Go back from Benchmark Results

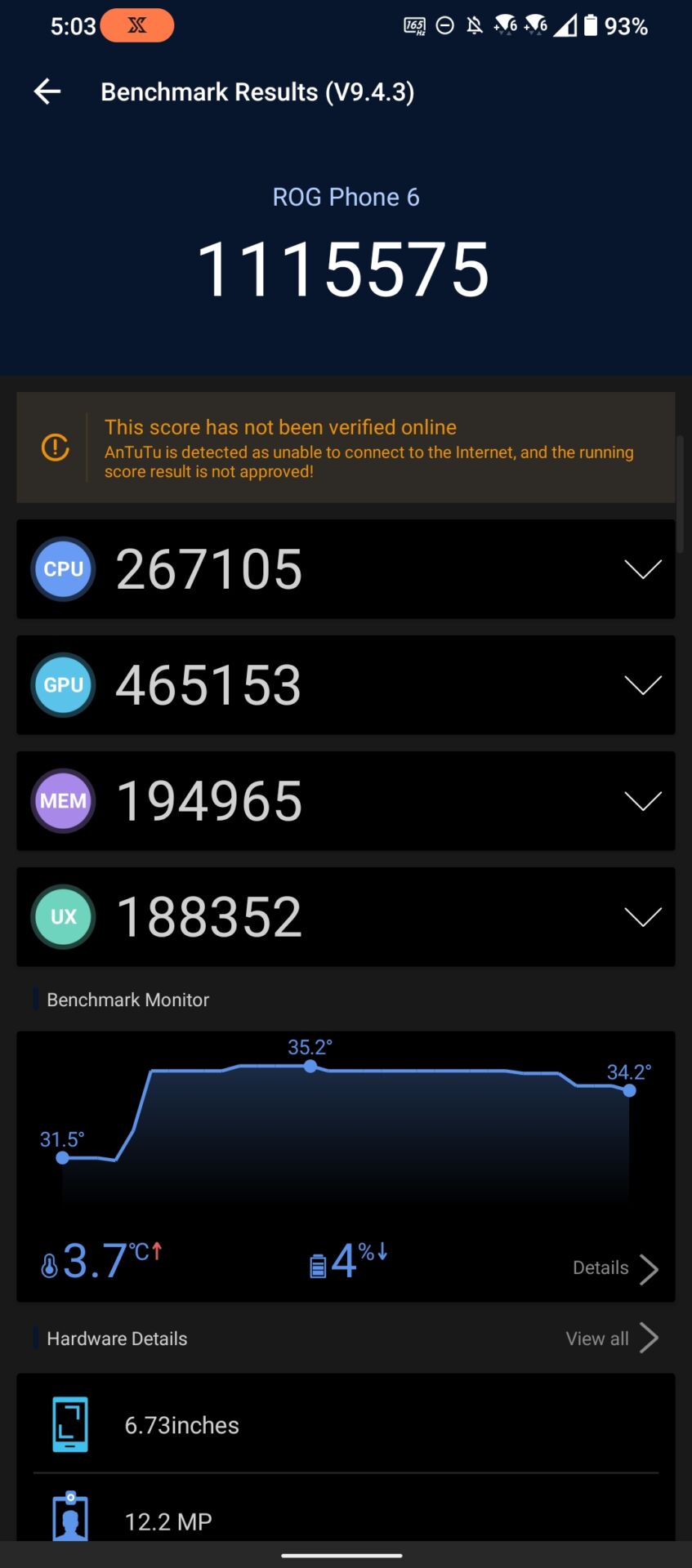pyautogui.click(x=47, y=91)
